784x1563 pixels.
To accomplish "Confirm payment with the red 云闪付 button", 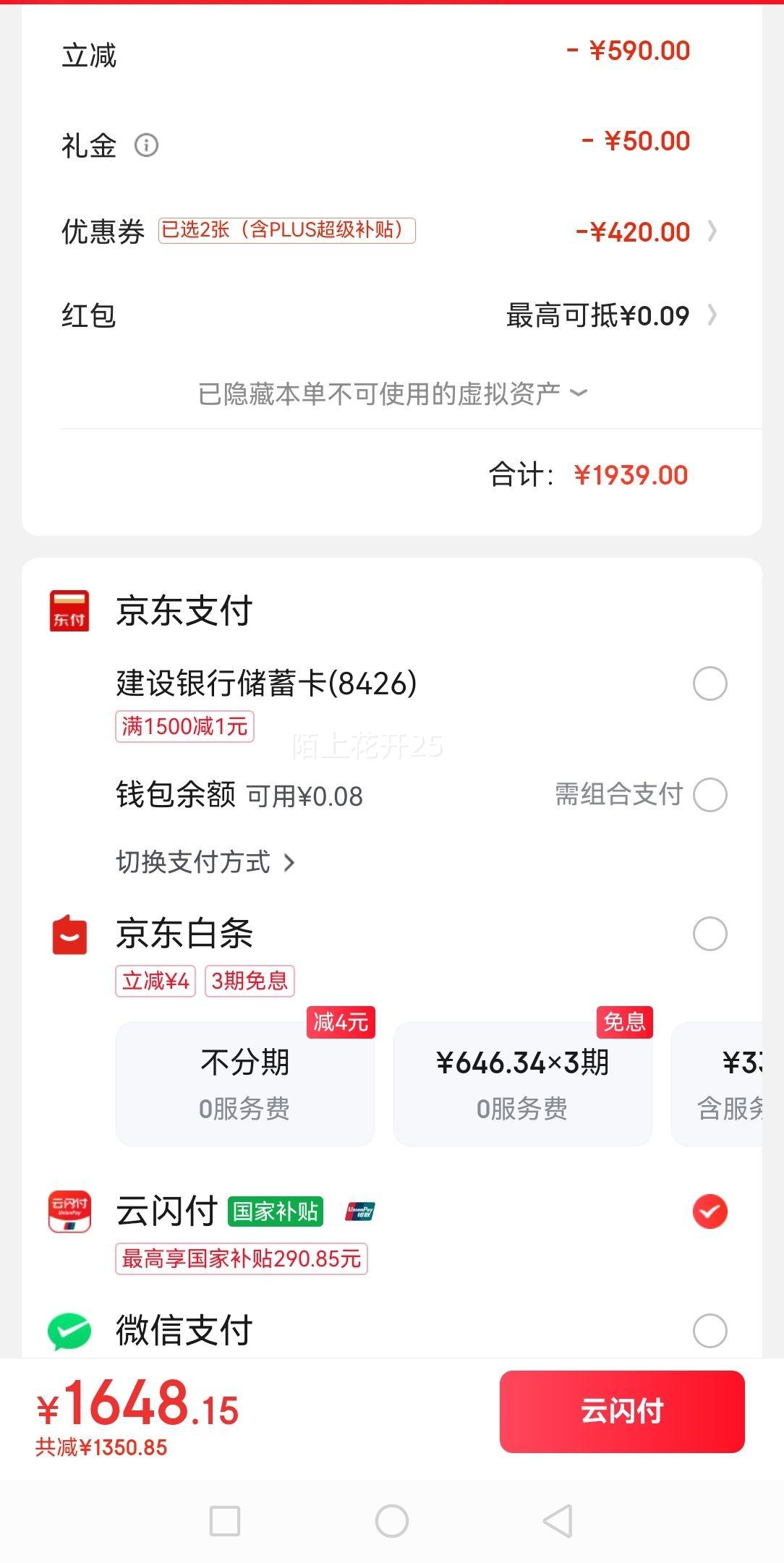I will 622,1411.
